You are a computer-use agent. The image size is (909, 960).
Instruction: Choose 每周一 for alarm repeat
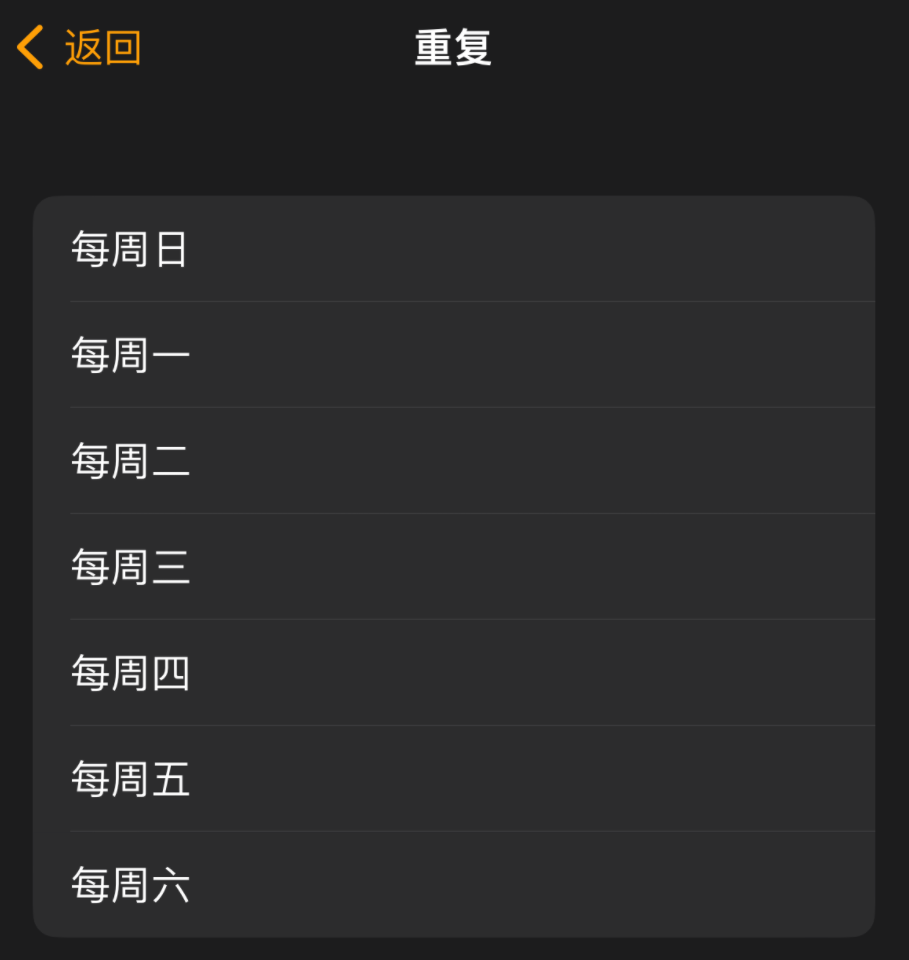pos(453,355)
